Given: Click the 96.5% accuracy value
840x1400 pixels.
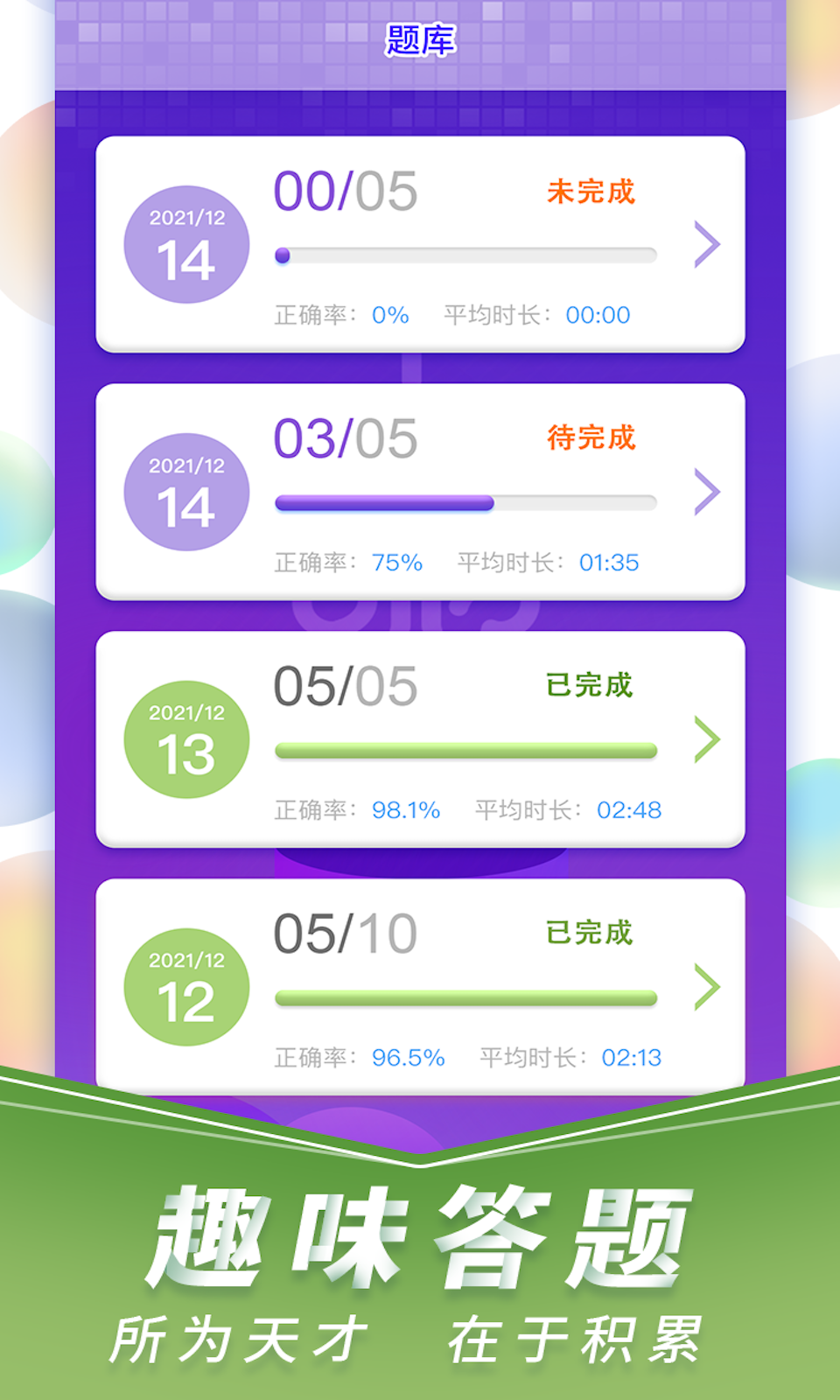Looking at the screenshot, I should pos(407,1058).
